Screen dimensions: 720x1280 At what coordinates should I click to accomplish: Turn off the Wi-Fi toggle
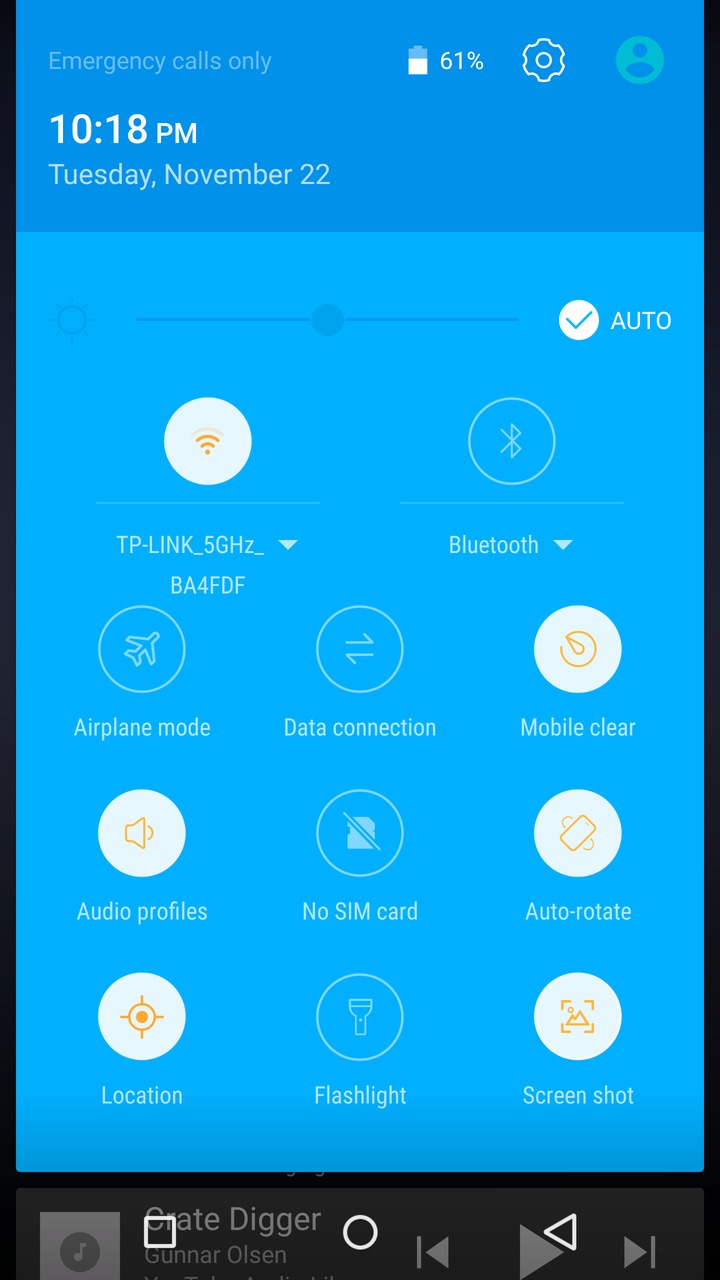point(208,441)
